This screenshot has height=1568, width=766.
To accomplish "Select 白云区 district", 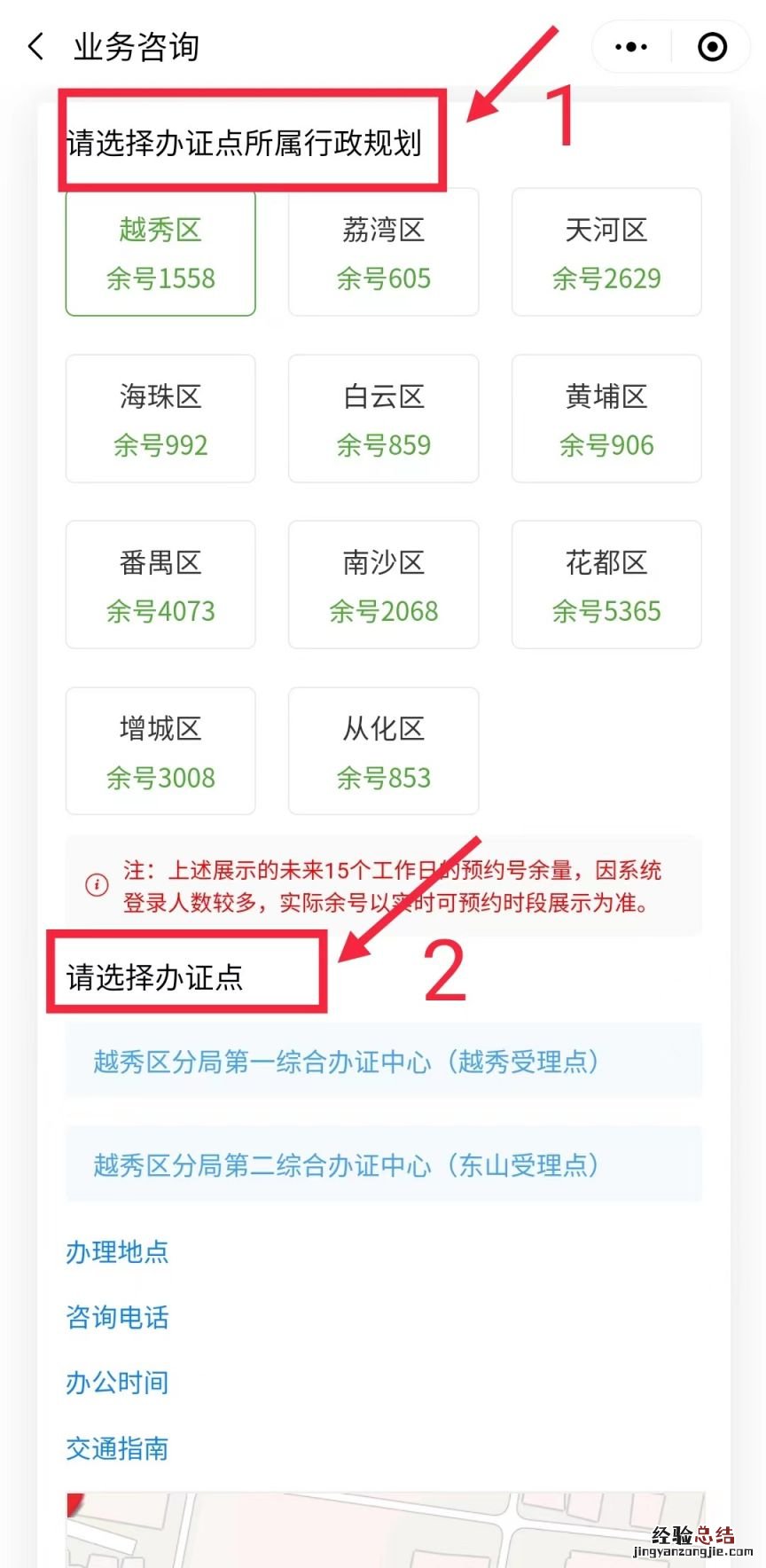I will (x=383, y=419).
